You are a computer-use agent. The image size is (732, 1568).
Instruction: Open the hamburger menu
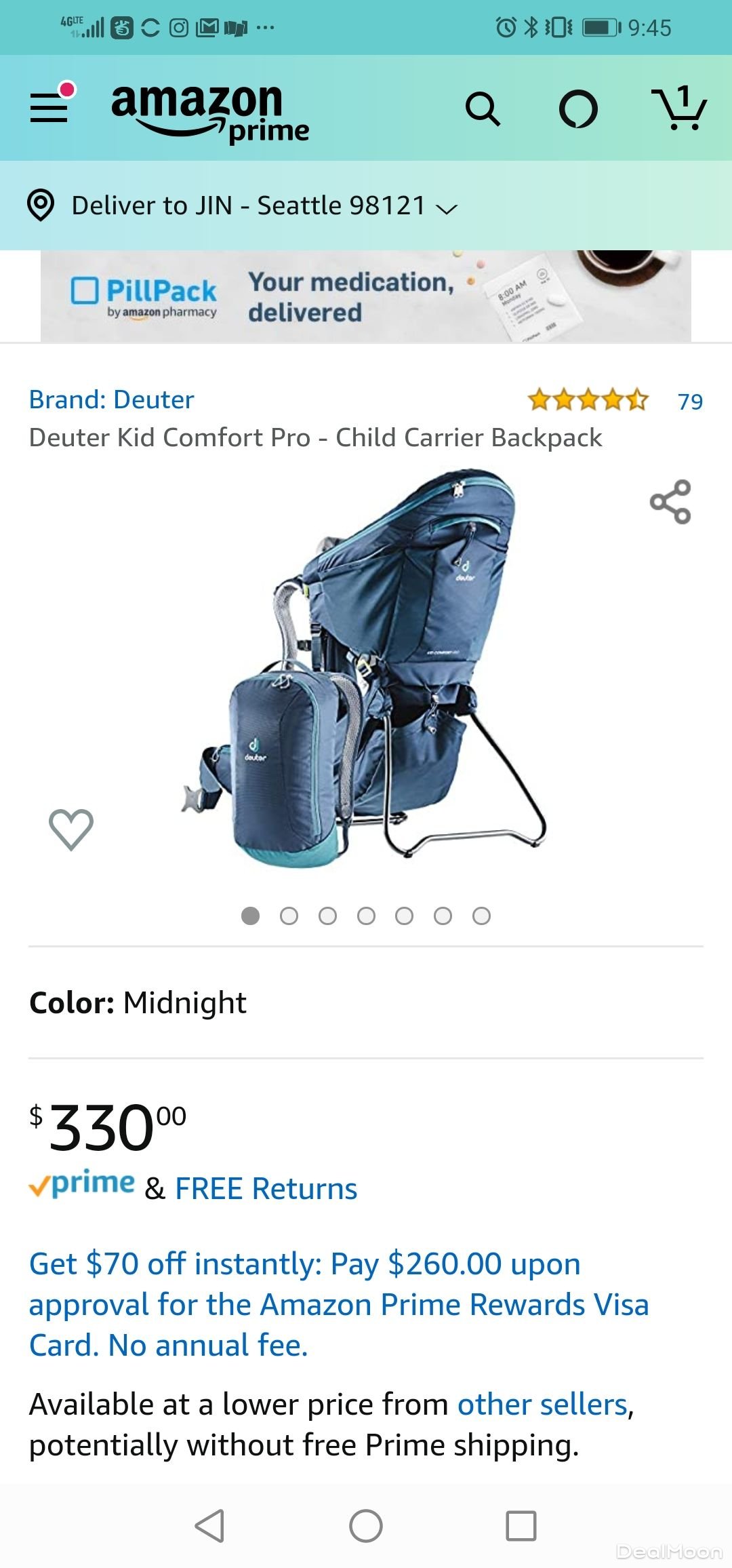pos(49,107)
